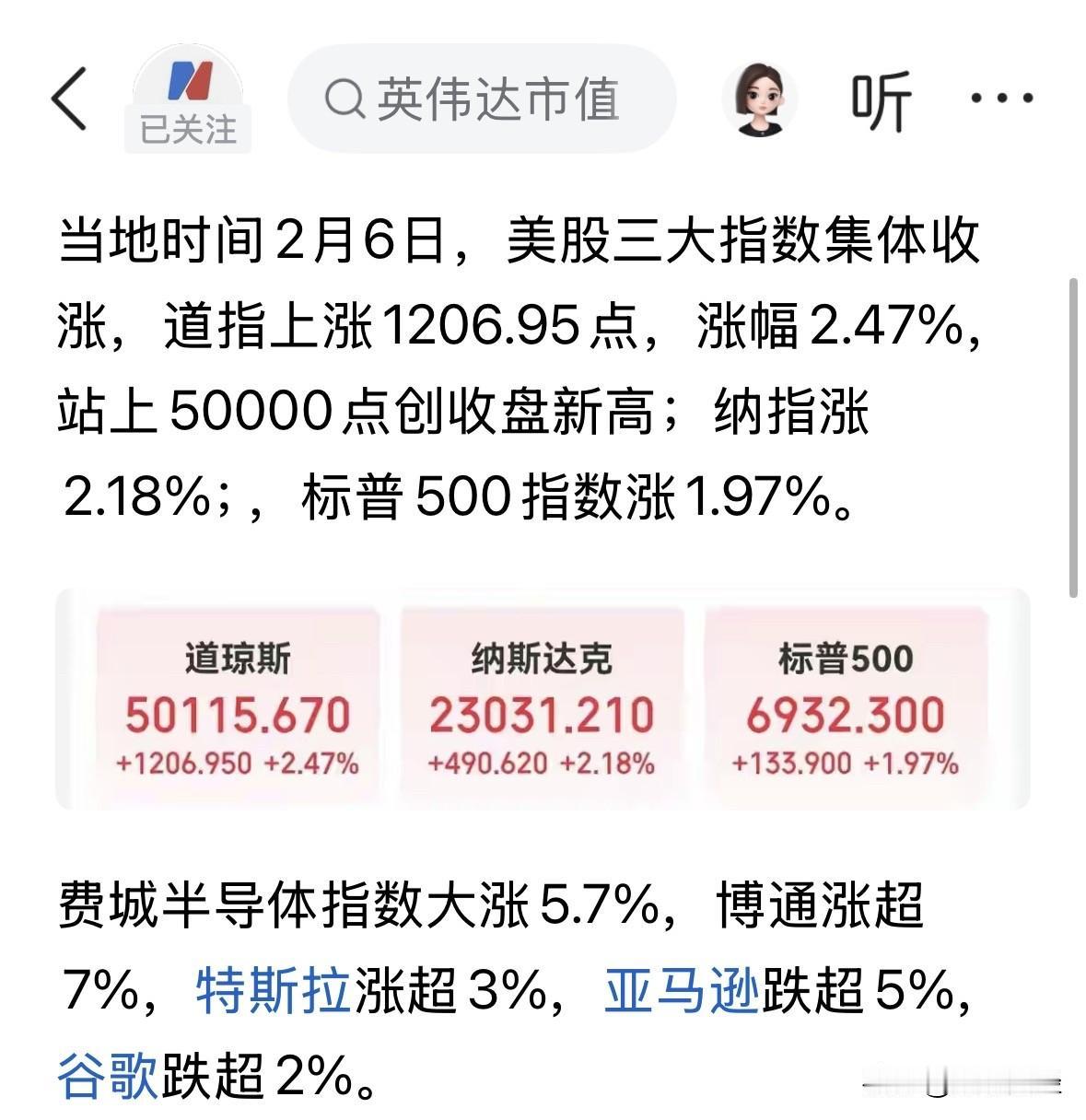Image resolution: width=1086 pixels, height=1120 pixels.
Task: Tap the 听 listen icon to play audio
Action: tap(880, 101)
